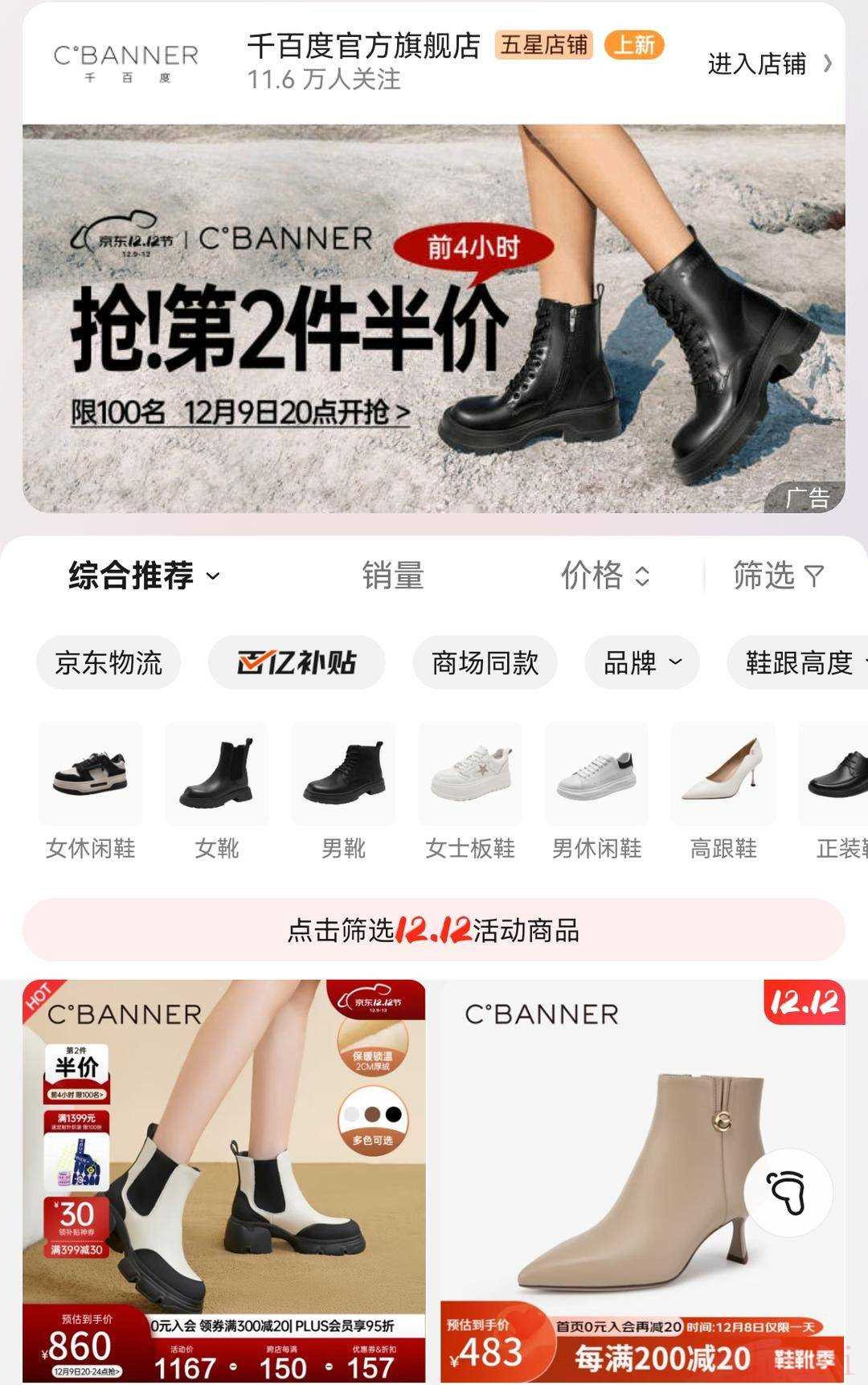Open the 筛选 filter panel
The image size is (868, 1385).
[777, 576]
